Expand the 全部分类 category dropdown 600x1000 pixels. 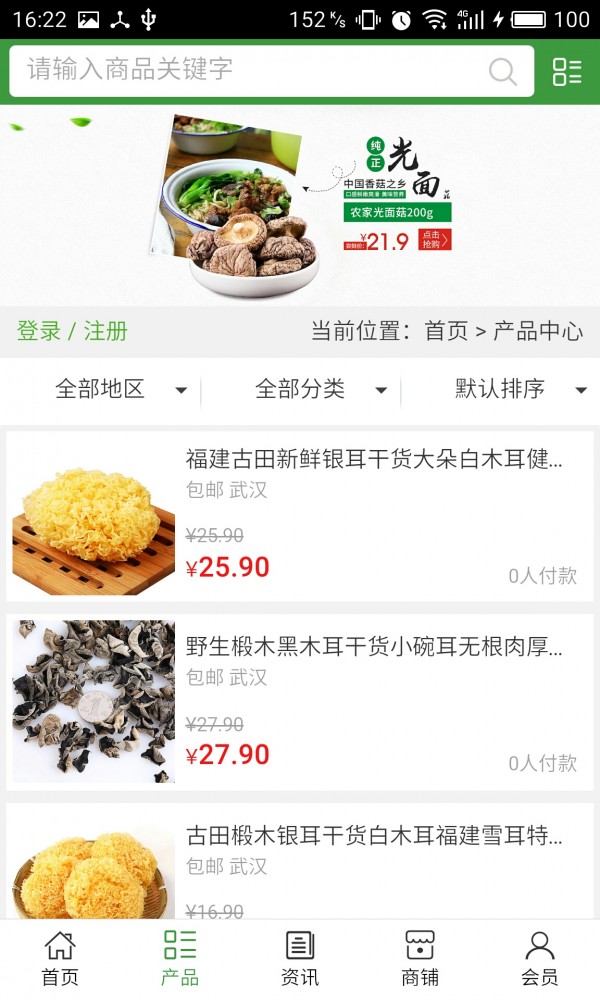(x=320, y=389)
